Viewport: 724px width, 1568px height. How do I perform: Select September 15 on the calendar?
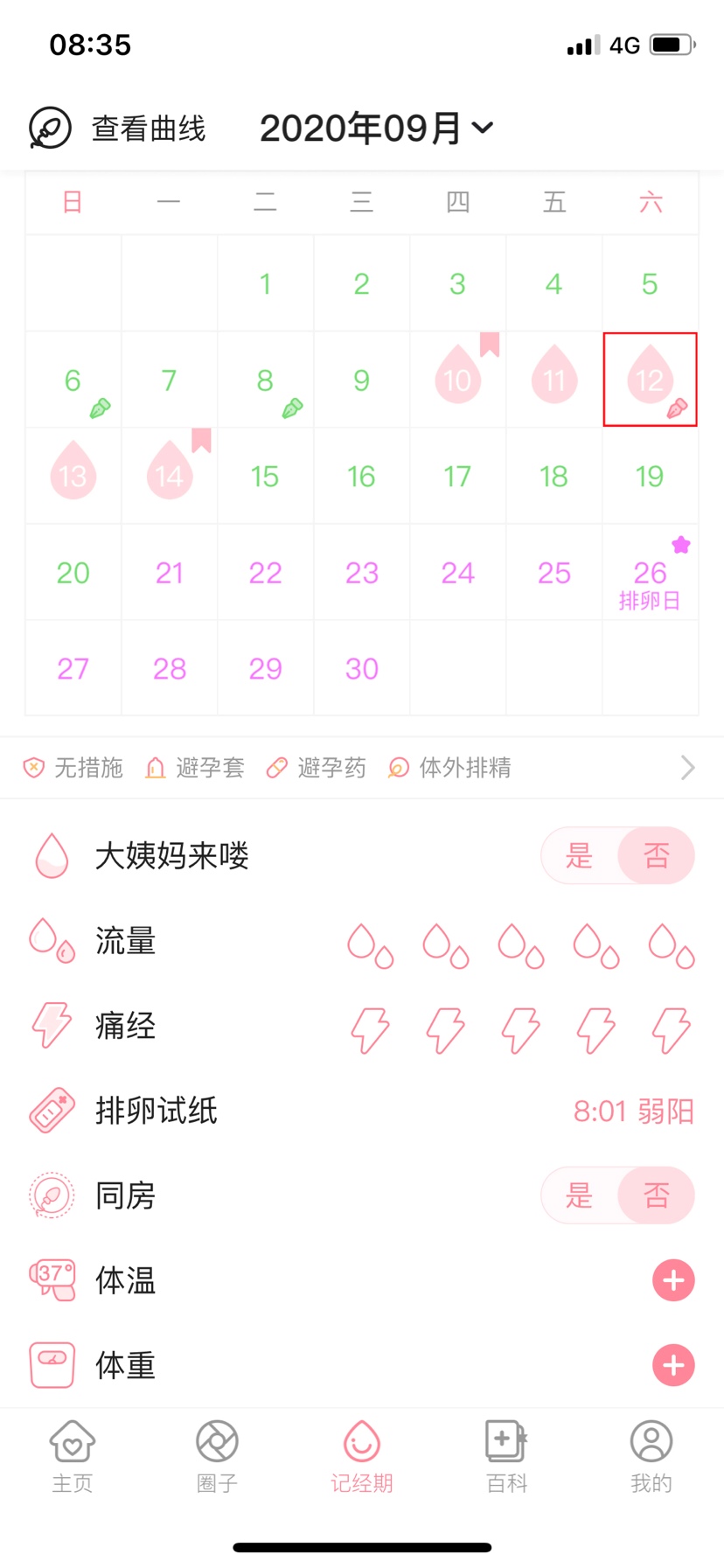265,476
